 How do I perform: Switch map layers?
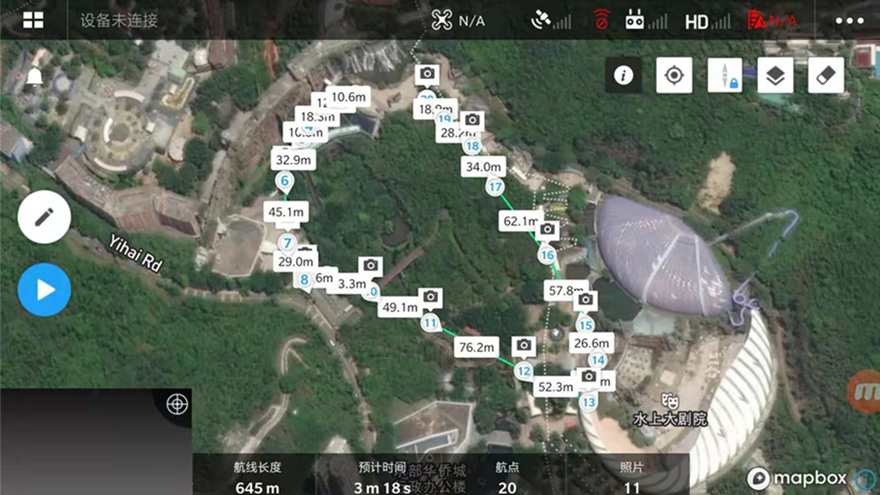click(x=775, y=76)
